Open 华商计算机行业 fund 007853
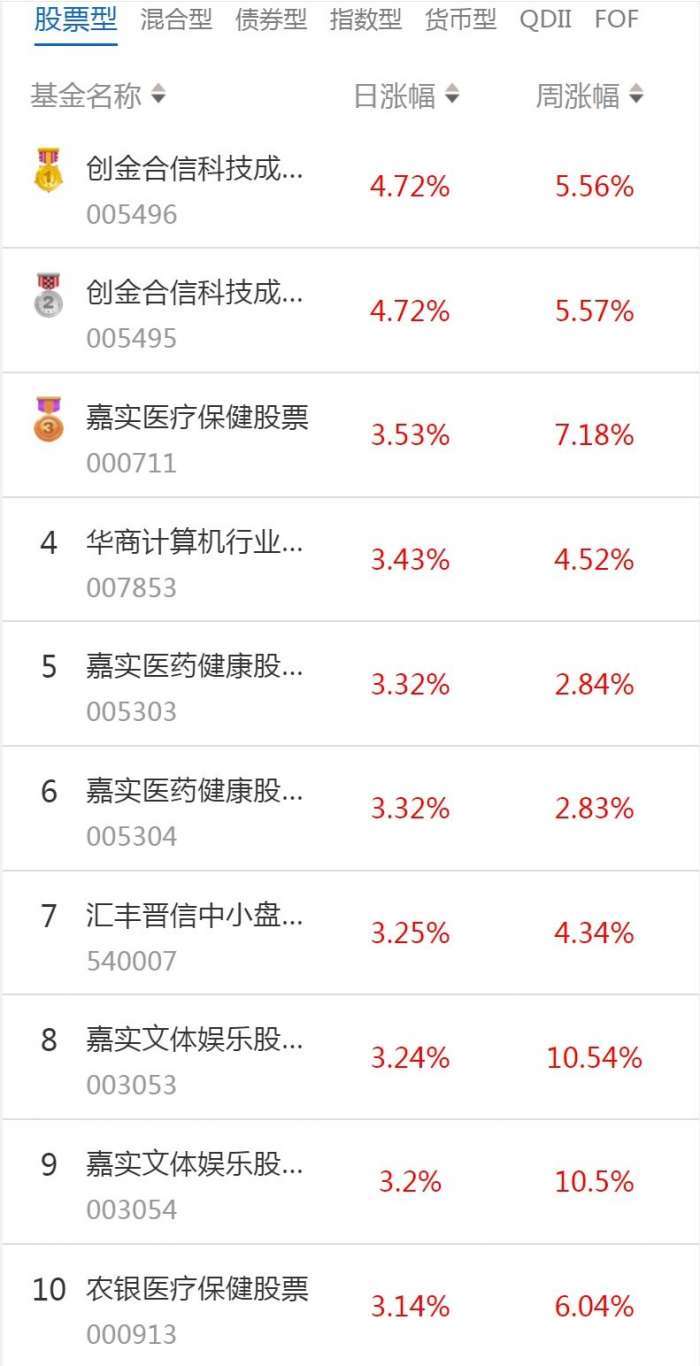 (x=195, y=560)
